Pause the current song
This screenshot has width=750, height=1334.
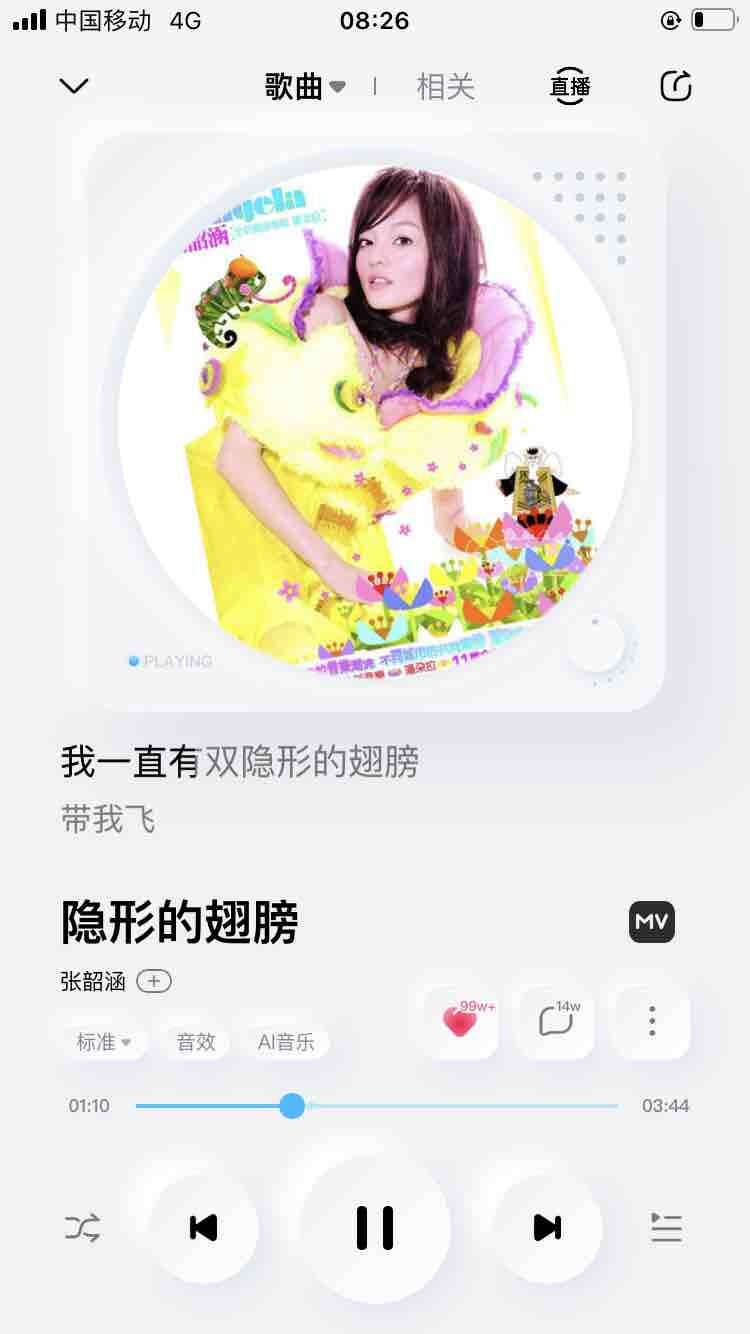(x=375, y=1227)
